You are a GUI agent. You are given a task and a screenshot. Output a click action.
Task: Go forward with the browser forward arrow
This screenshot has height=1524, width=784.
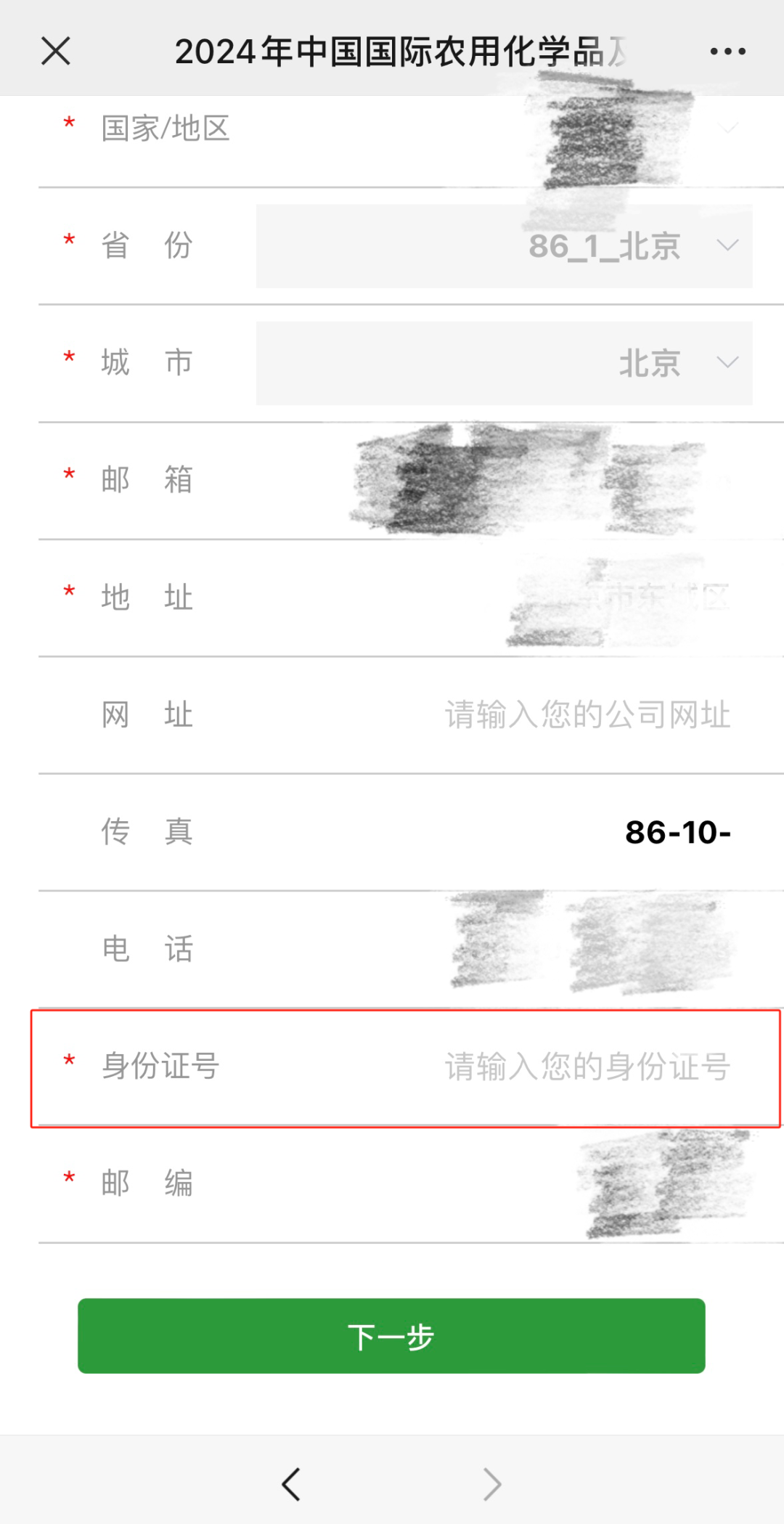492,1484
